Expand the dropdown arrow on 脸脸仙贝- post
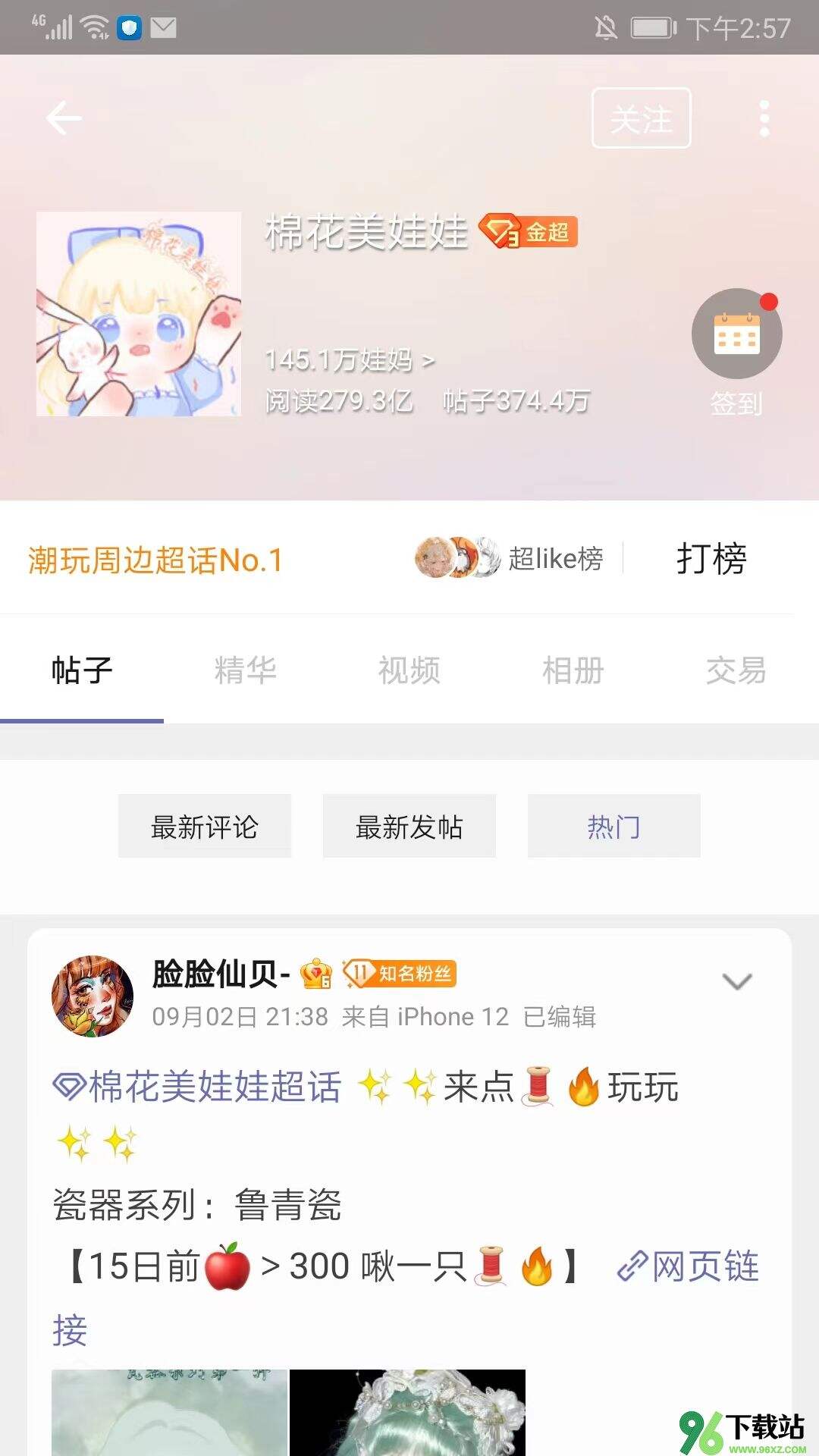 click(737, 982)
